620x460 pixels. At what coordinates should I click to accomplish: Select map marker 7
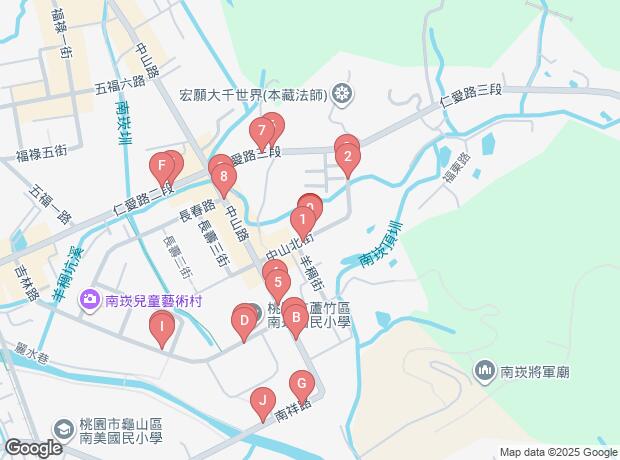tap(260, 131)
